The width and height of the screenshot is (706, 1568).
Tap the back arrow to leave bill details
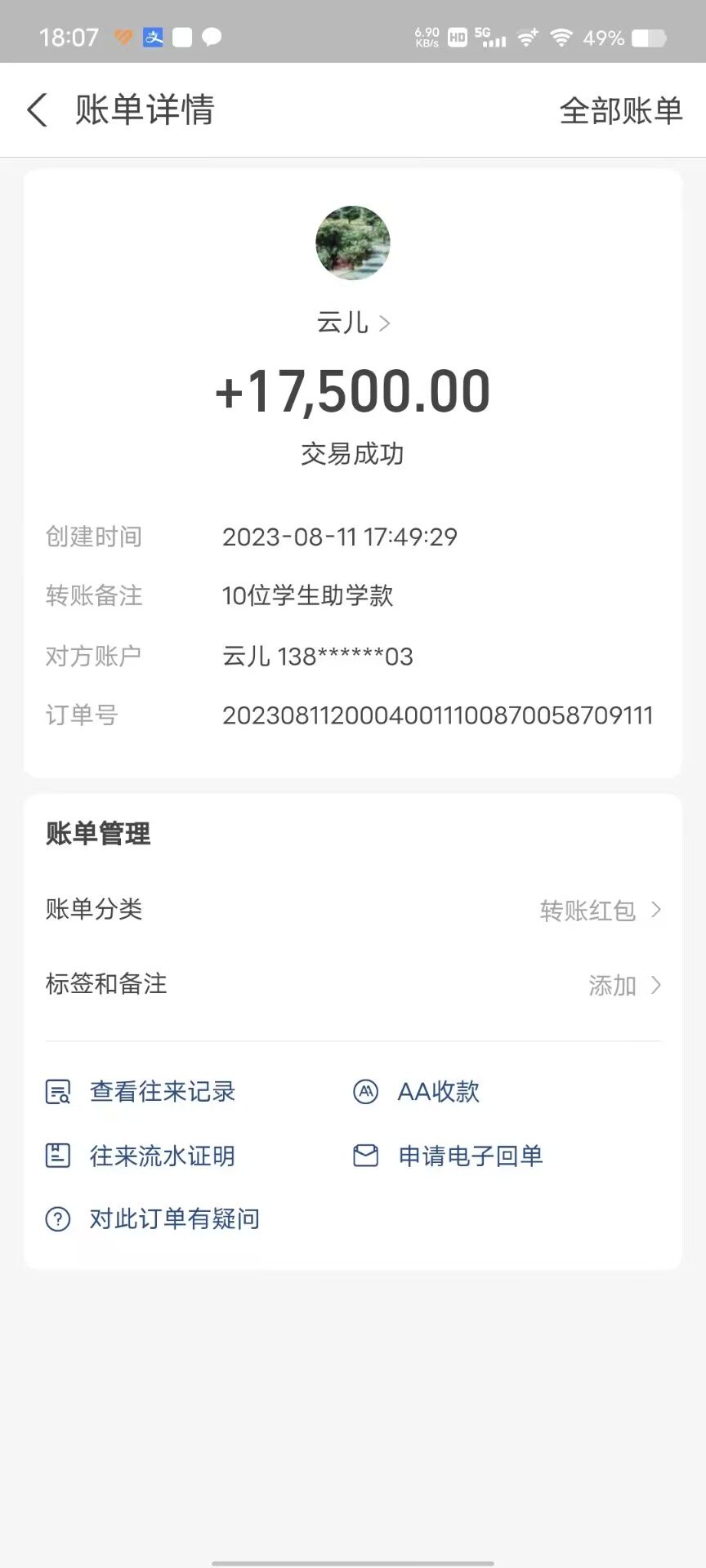[36, 109]
